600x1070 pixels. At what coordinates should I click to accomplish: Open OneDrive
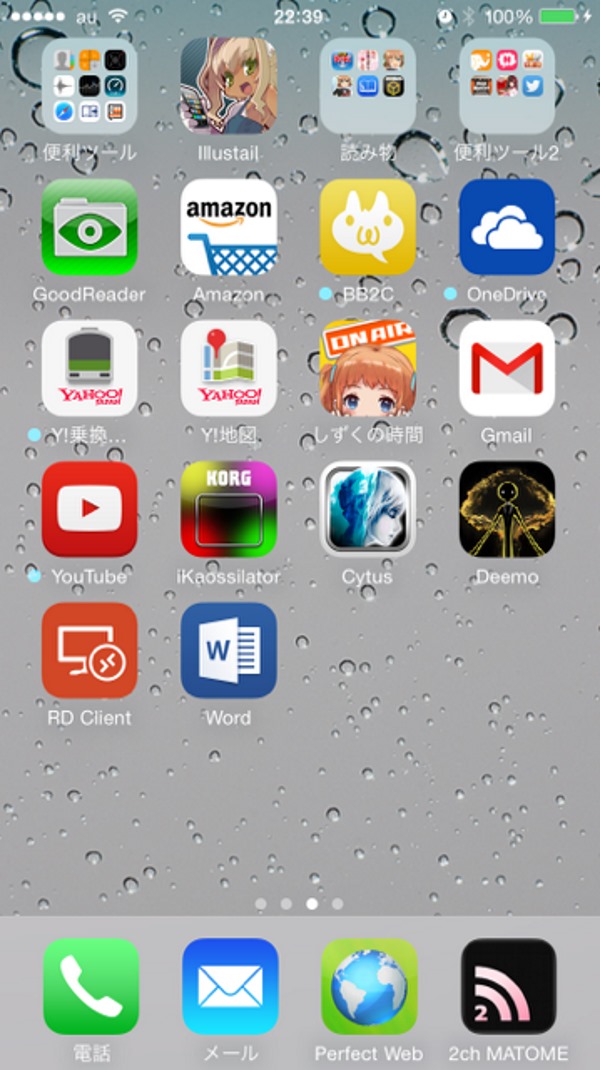(x=507, y=227)
